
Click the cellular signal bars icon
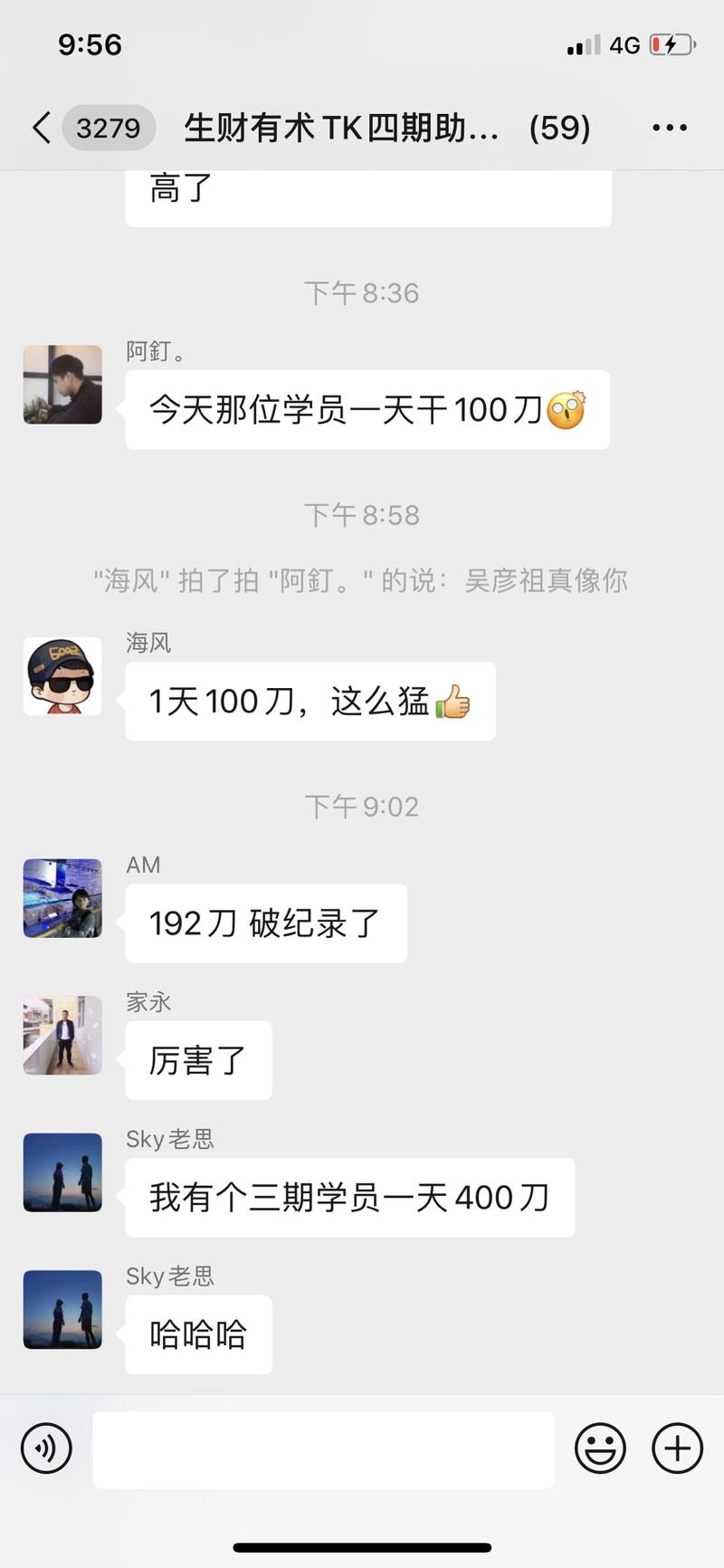coord(585,43)
